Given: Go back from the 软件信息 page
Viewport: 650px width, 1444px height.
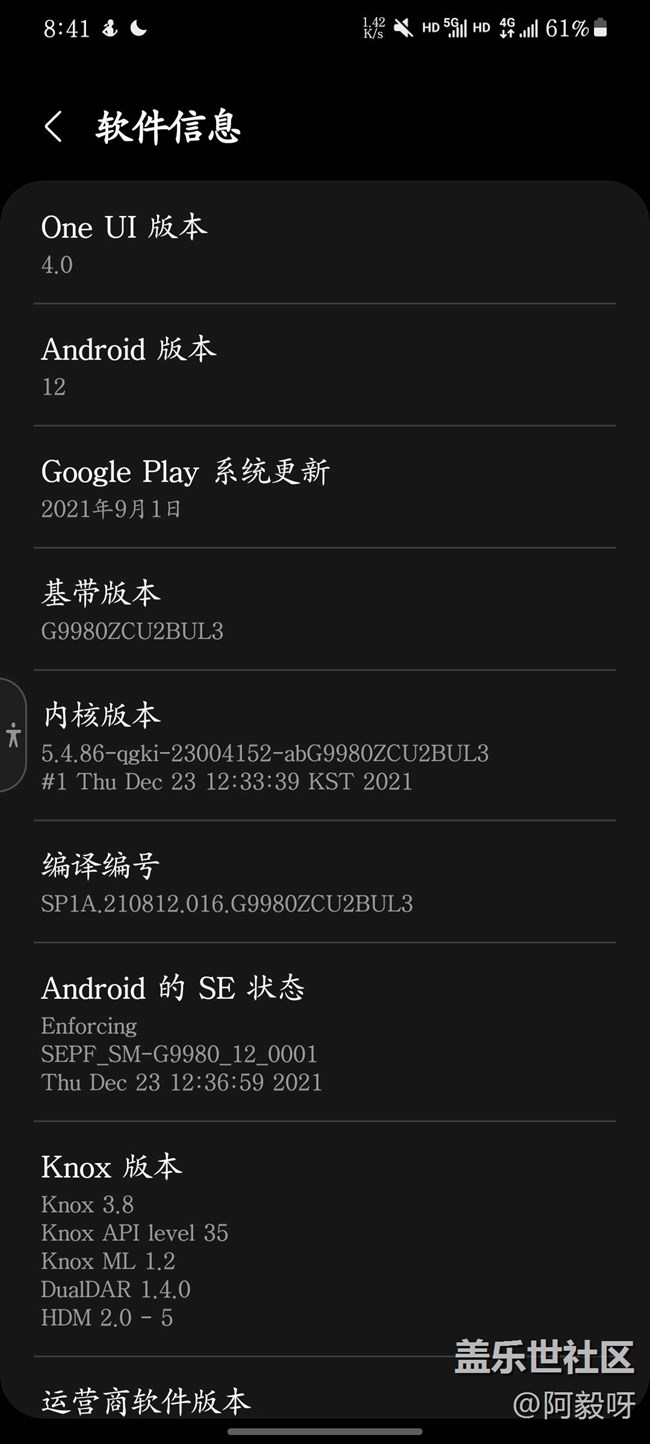Looking at the screenshot, I should (54, 127).
